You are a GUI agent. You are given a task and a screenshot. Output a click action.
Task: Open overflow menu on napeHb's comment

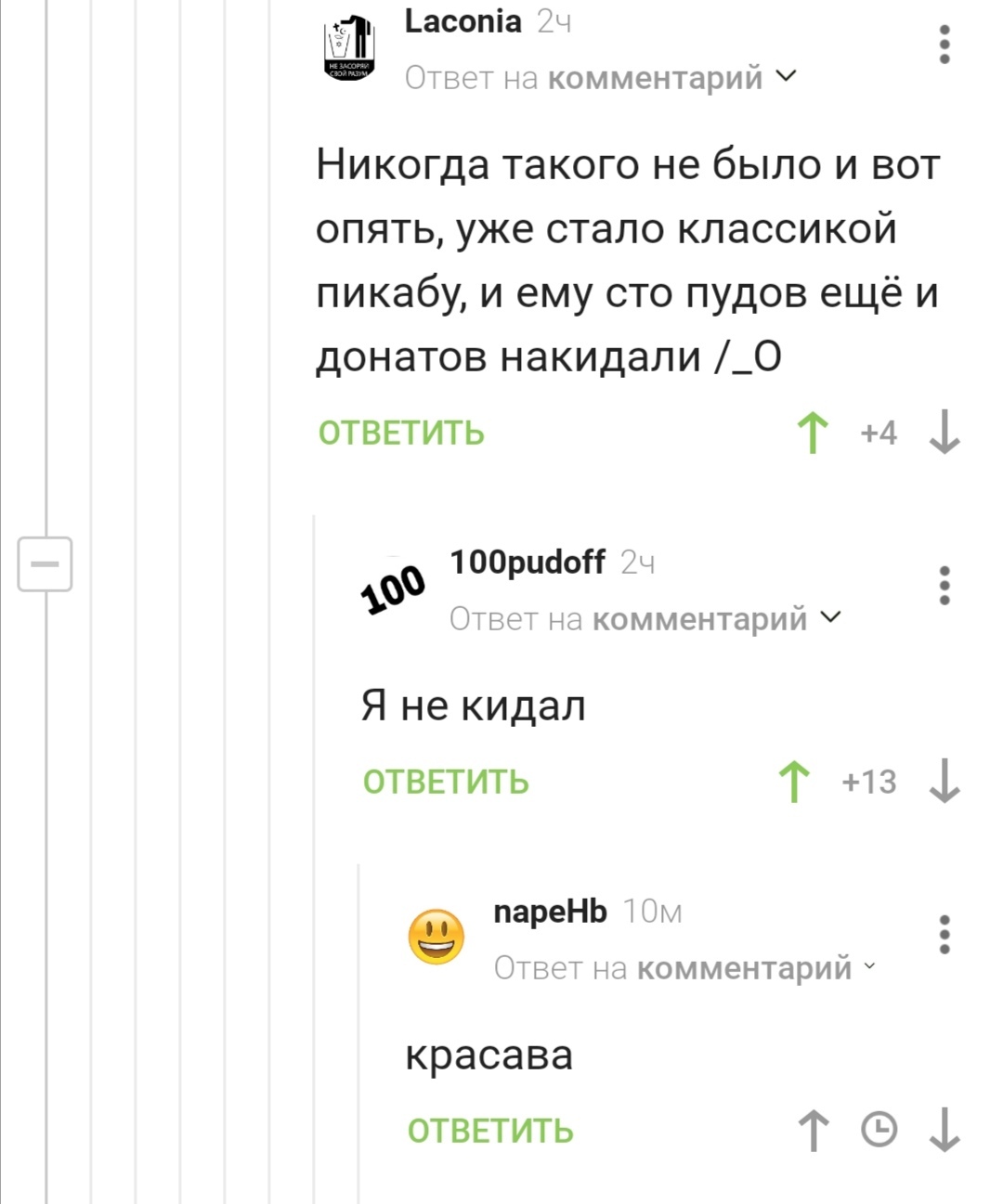pos(944,935)
